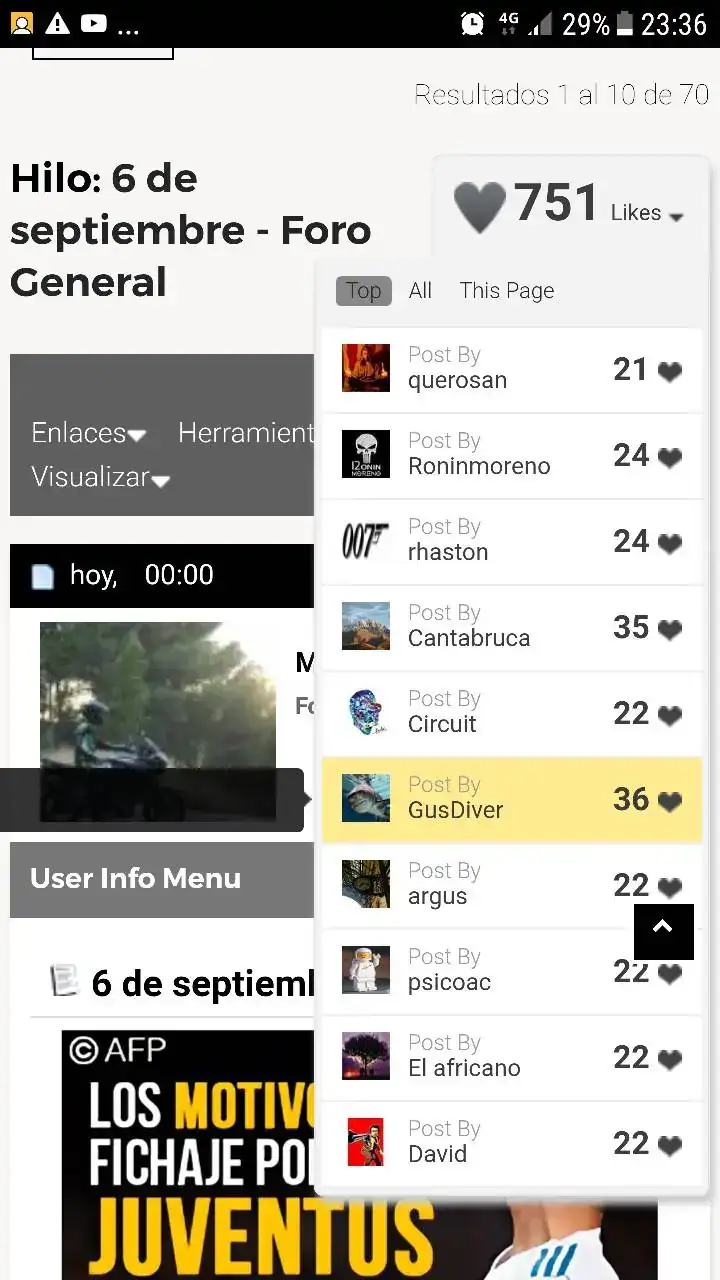The image size is (720, 1280).
Task: Open GusDiver's highlighted post
Action: coord(511,799)
